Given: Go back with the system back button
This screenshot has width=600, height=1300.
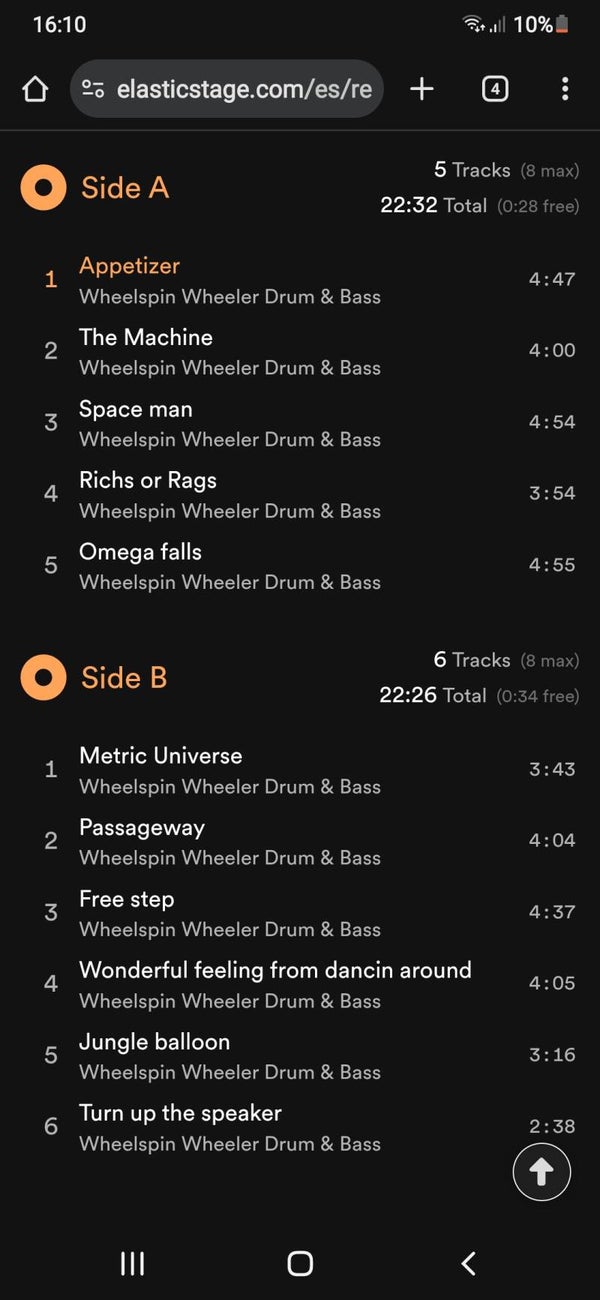Looking at the screenshot, I should (x=468, y=1263).
